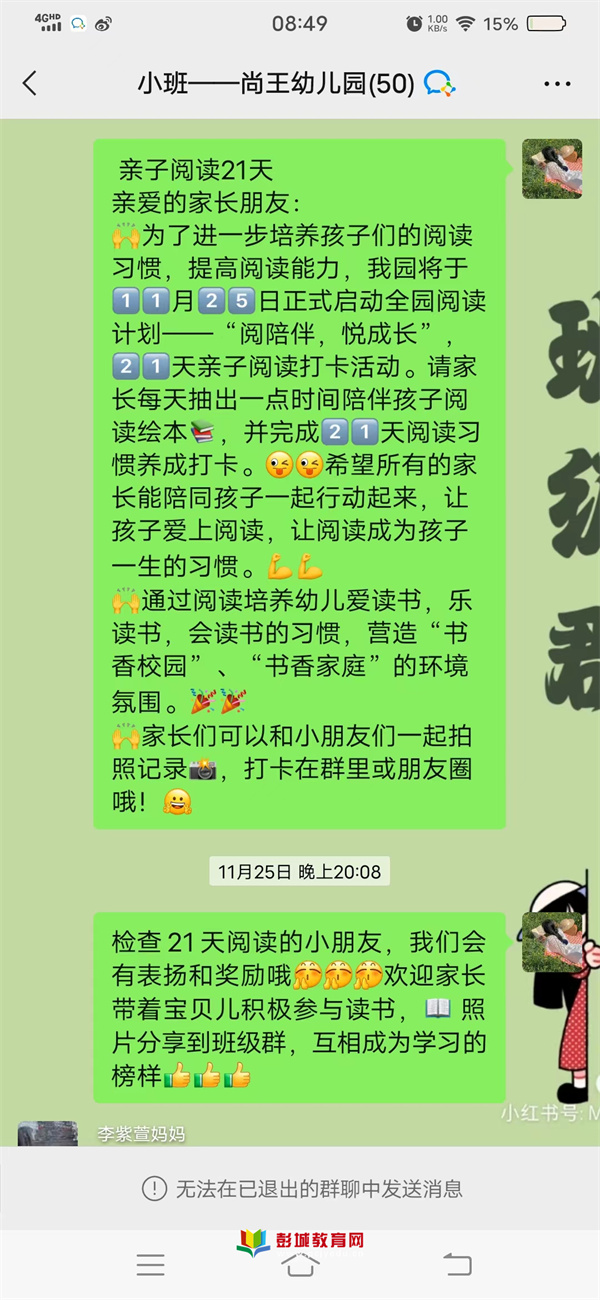Open 李紫萱妈妈's profile avatar

pyautogui.click(x=48, y=1133)
